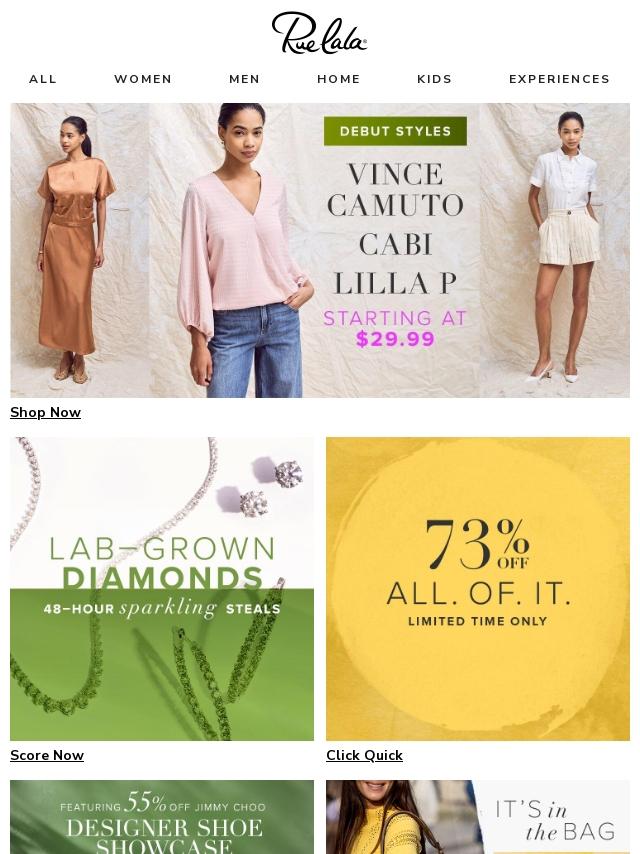The width and height of the screenshot is (640, 854).
Task: Open the Designer Shoe Showcase tile
Action: pyautogui.click(x=162, y=817)
